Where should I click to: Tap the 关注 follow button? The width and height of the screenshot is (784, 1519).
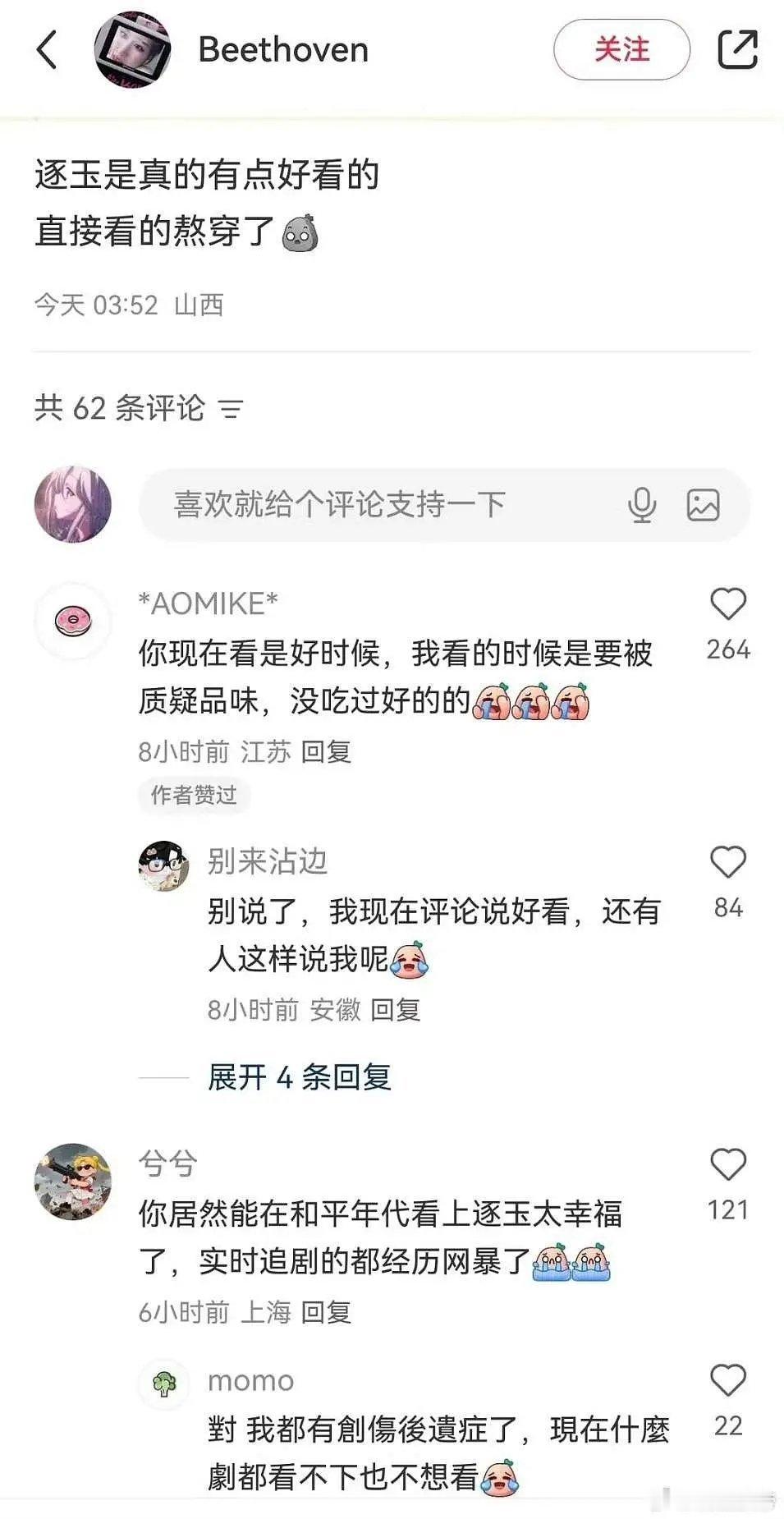click(x=621, y=49)
